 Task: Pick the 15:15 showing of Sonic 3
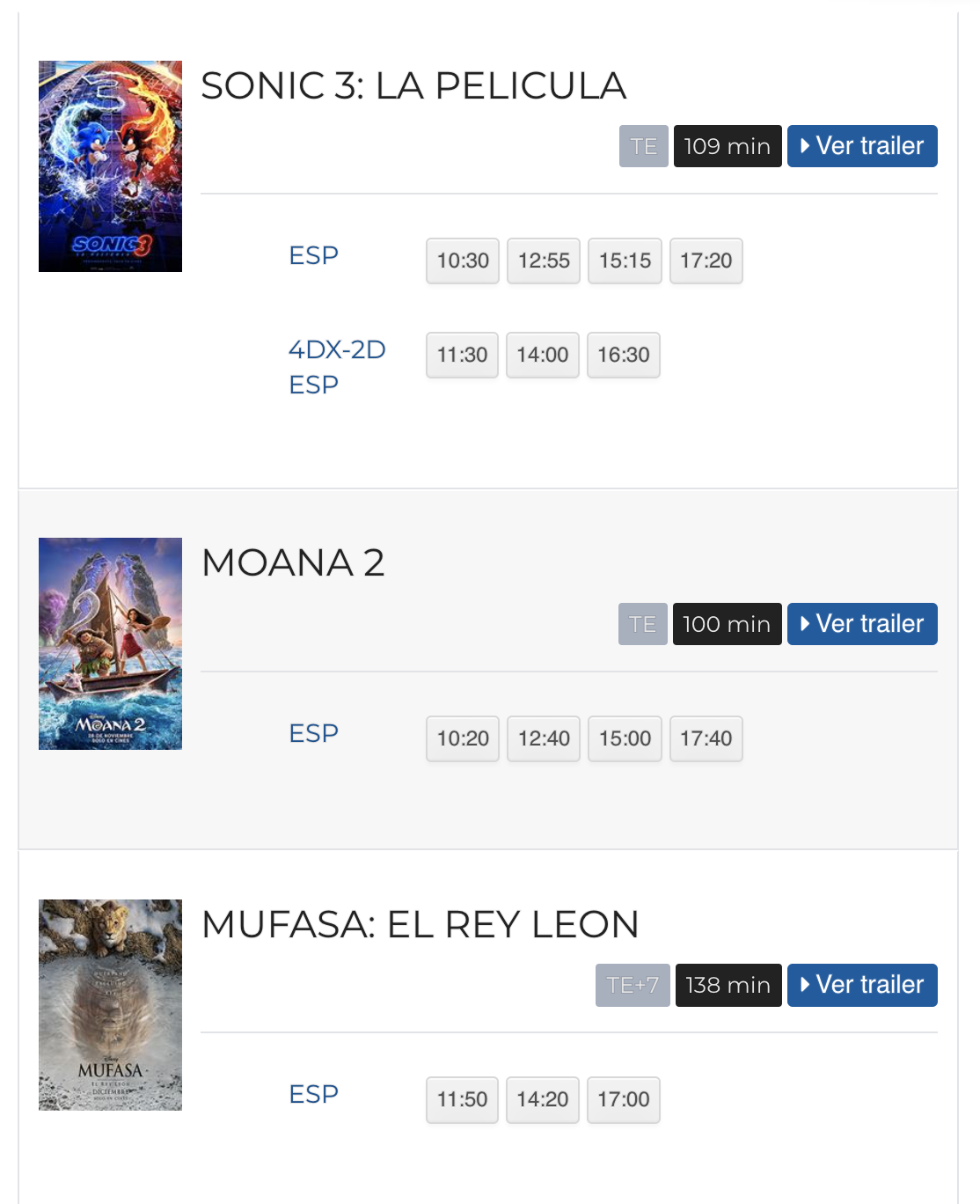point(625,261)
